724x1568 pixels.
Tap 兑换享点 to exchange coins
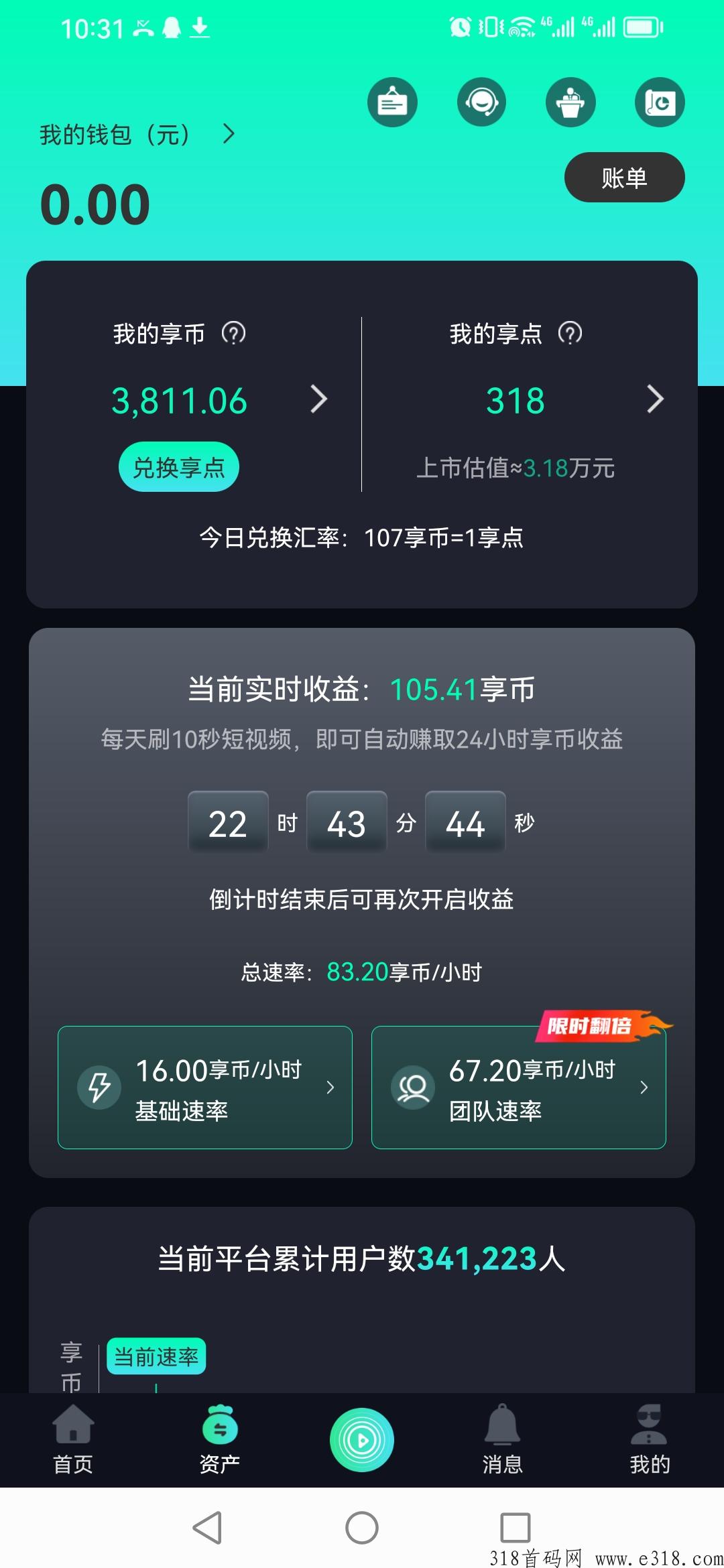(x=179, y=467)
